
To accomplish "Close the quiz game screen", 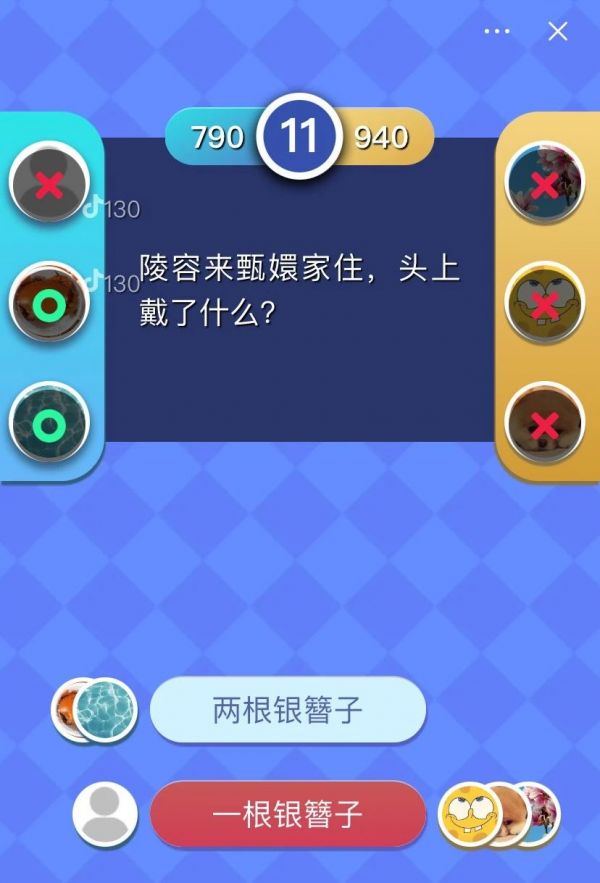I will tap(558, 31).
